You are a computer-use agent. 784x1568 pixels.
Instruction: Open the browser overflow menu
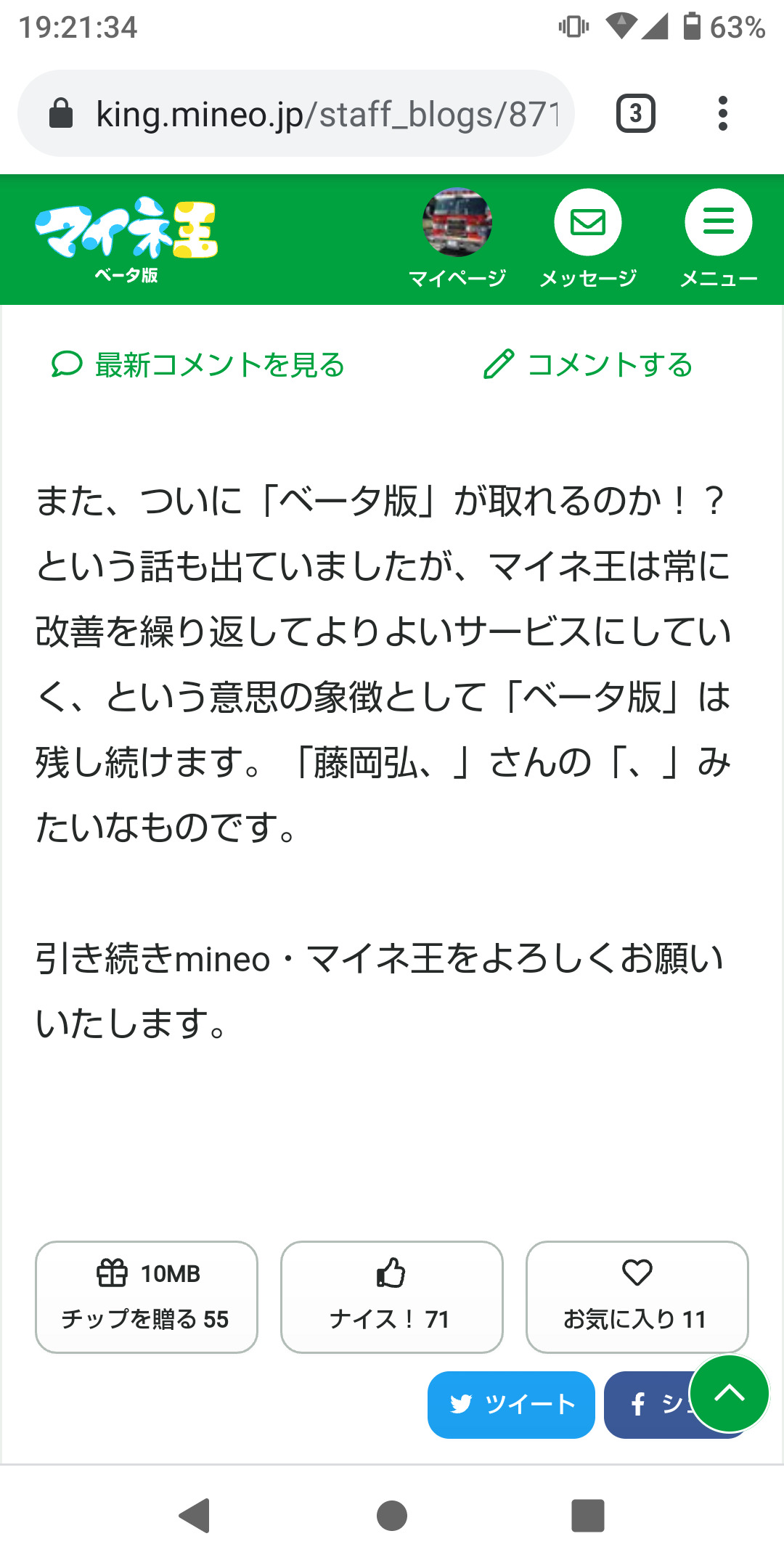(x=722, y=114)
